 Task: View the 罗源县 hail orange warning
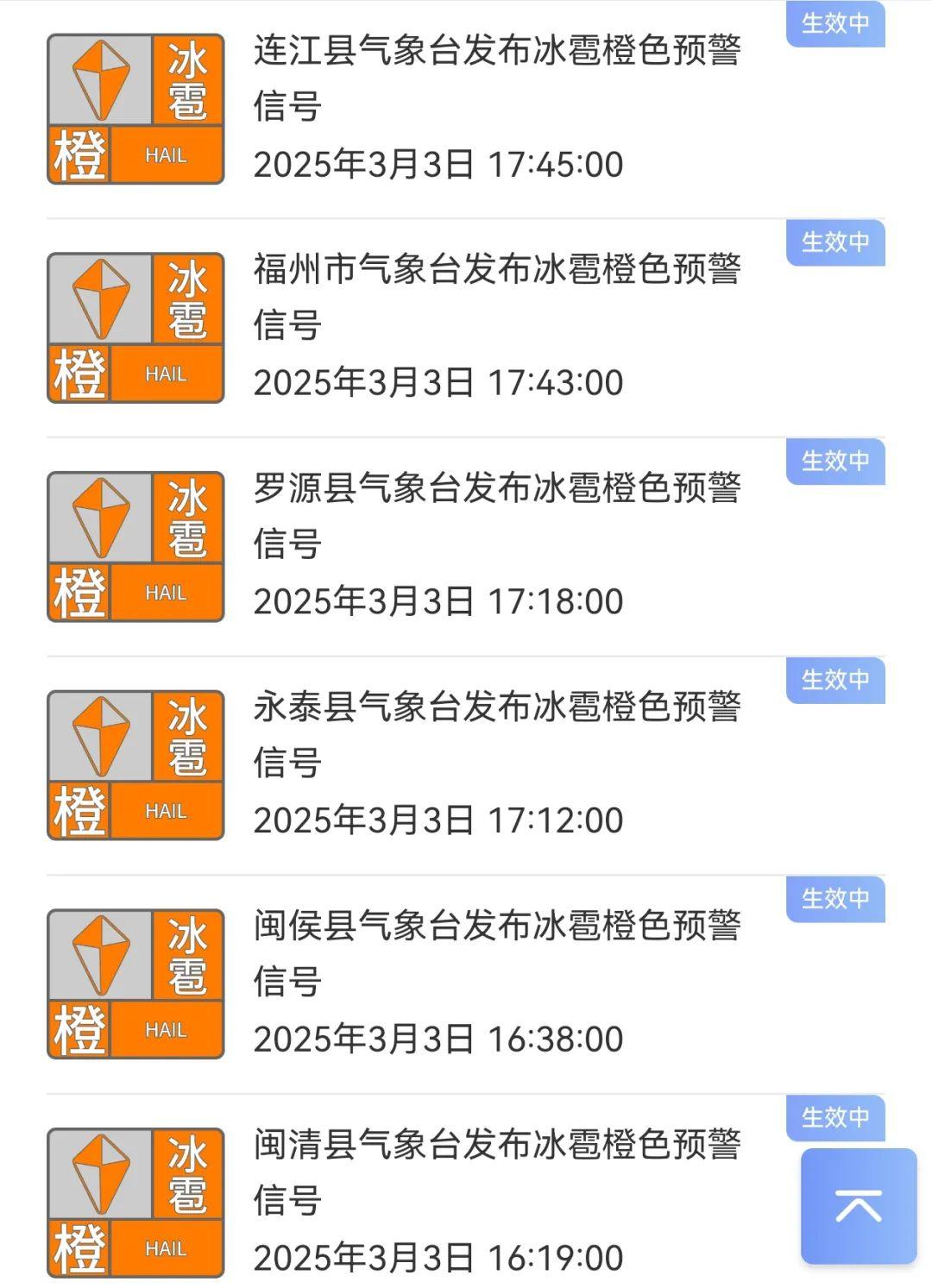496,515
